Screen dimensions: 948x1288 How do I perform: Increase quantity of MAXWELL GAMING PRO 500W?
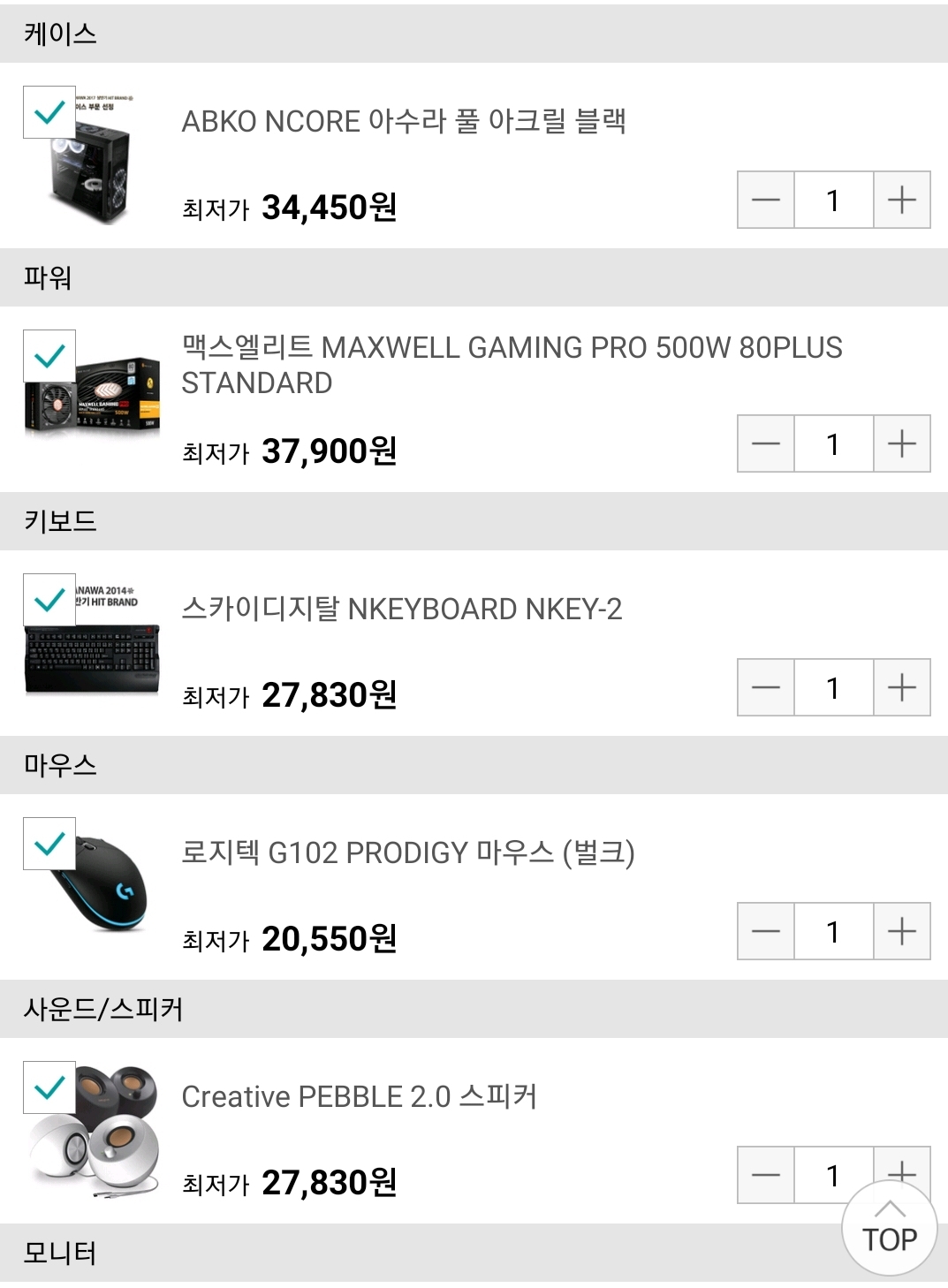pyautogui.click(x=901, y=443)
